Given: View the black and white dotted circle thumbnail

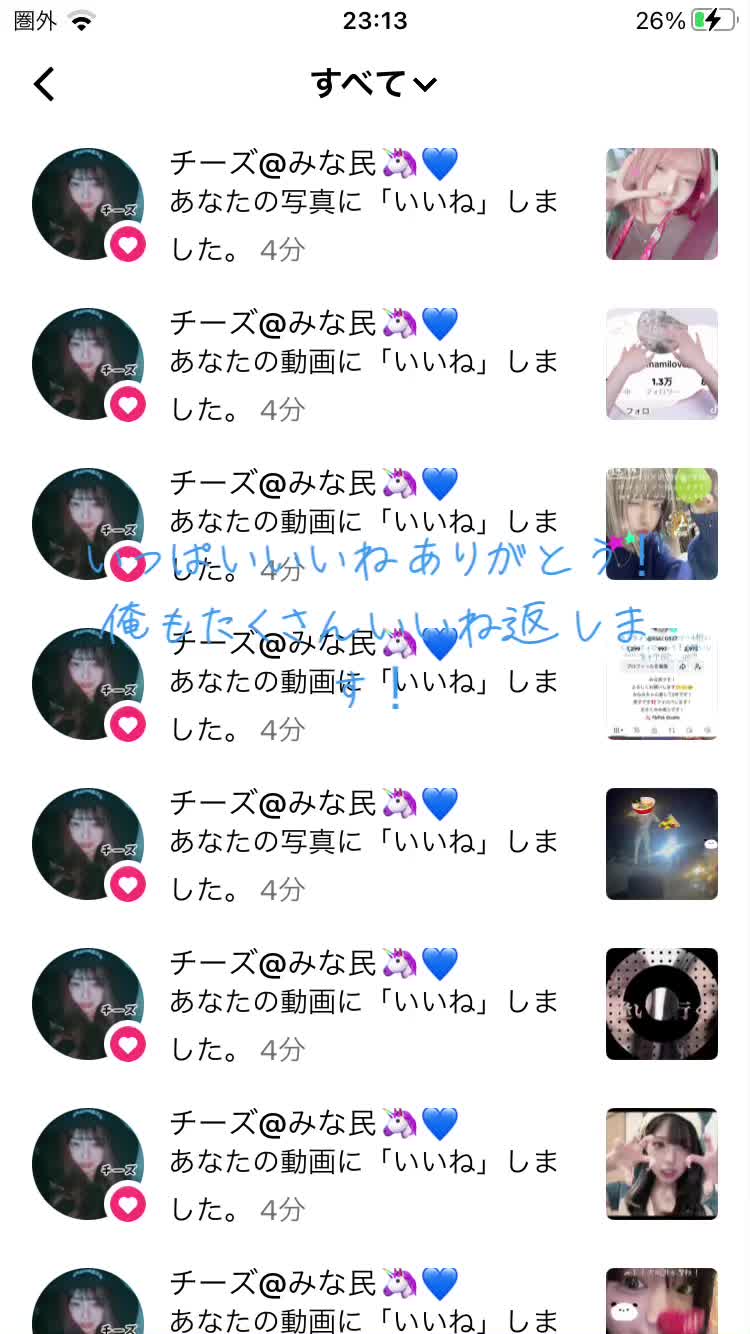Looking at the screenshot, I should point(661,1004).
